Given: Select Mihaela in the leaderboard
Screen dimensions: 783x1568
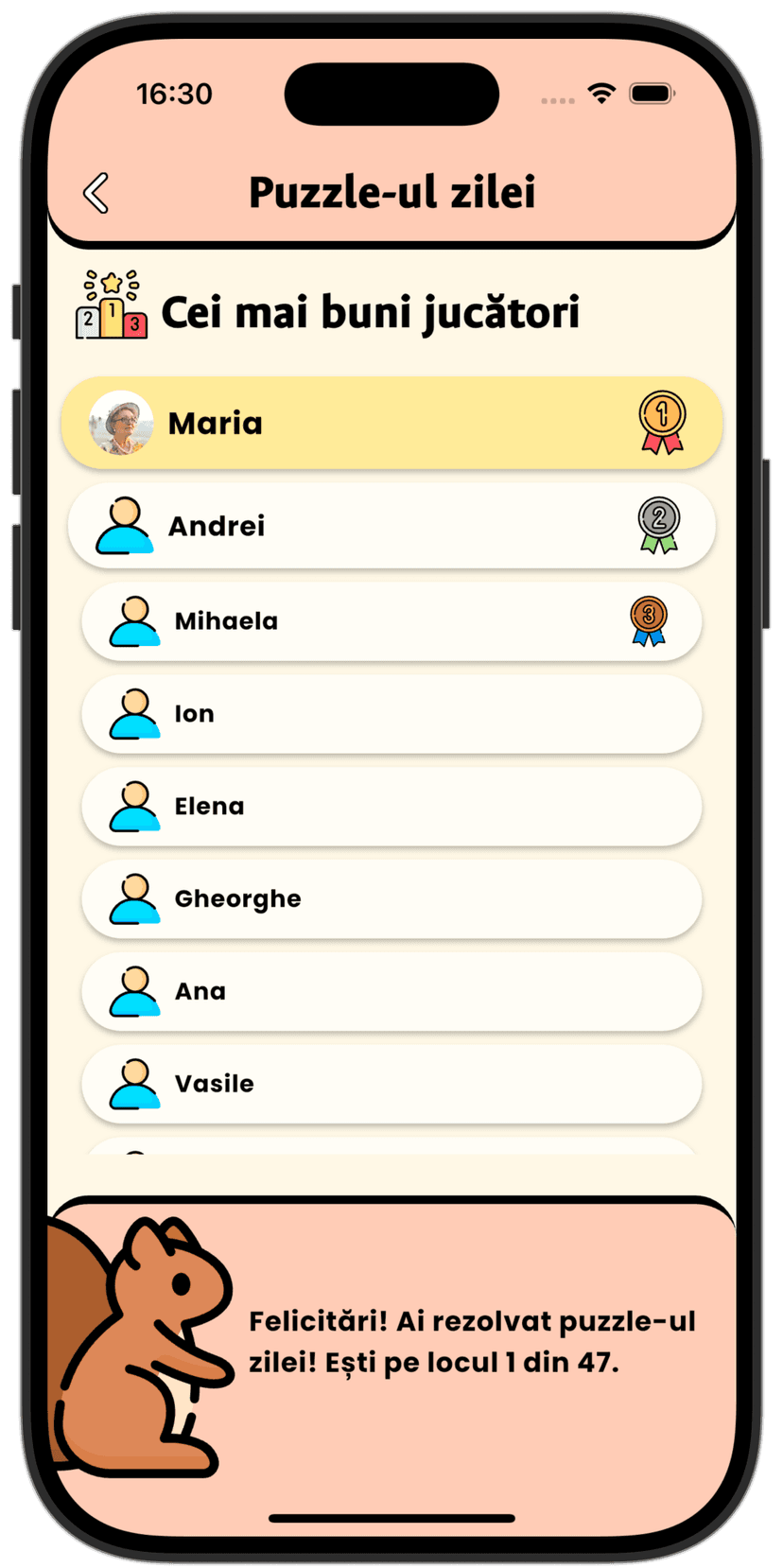Looking at the screenshot, I should 391,620.
